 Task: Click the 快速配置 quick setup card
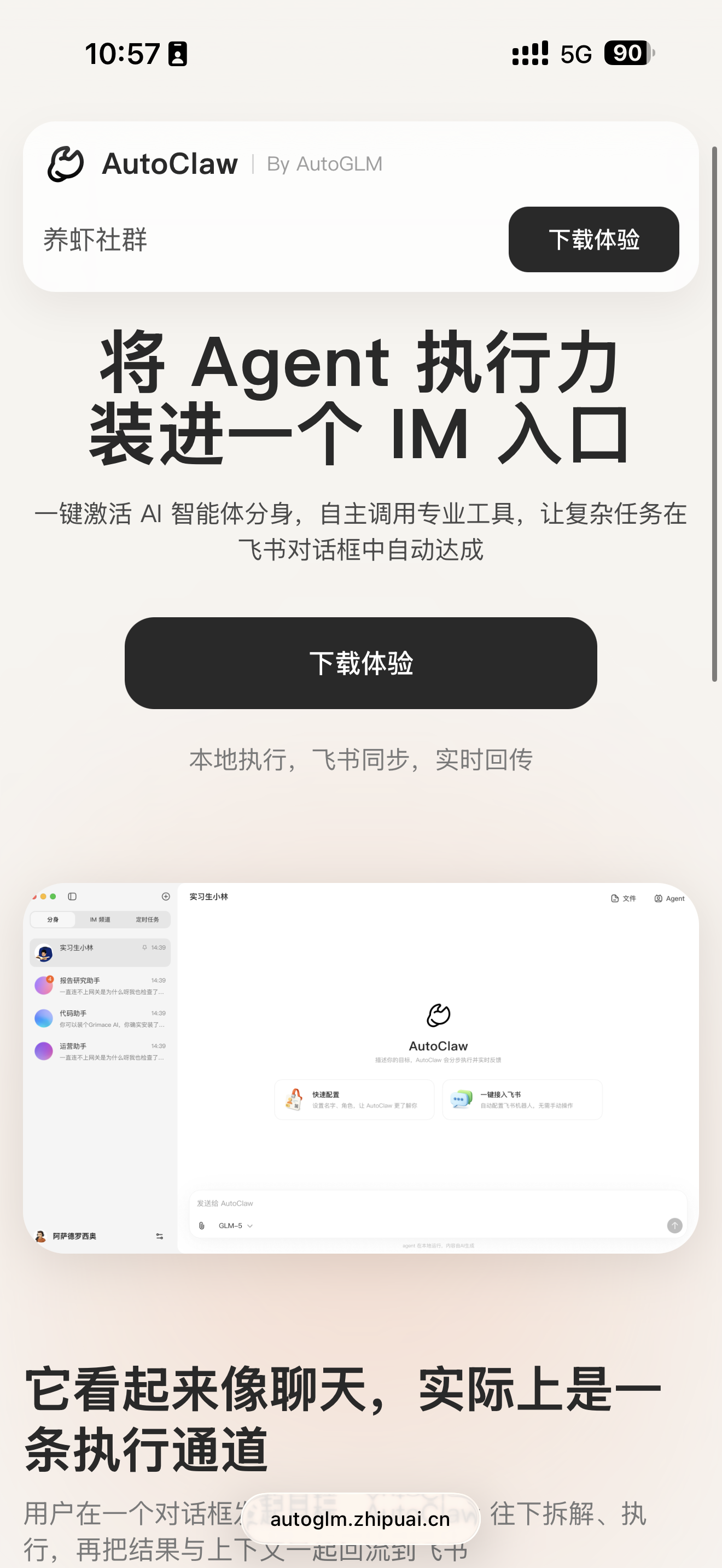pos(354,1099)
